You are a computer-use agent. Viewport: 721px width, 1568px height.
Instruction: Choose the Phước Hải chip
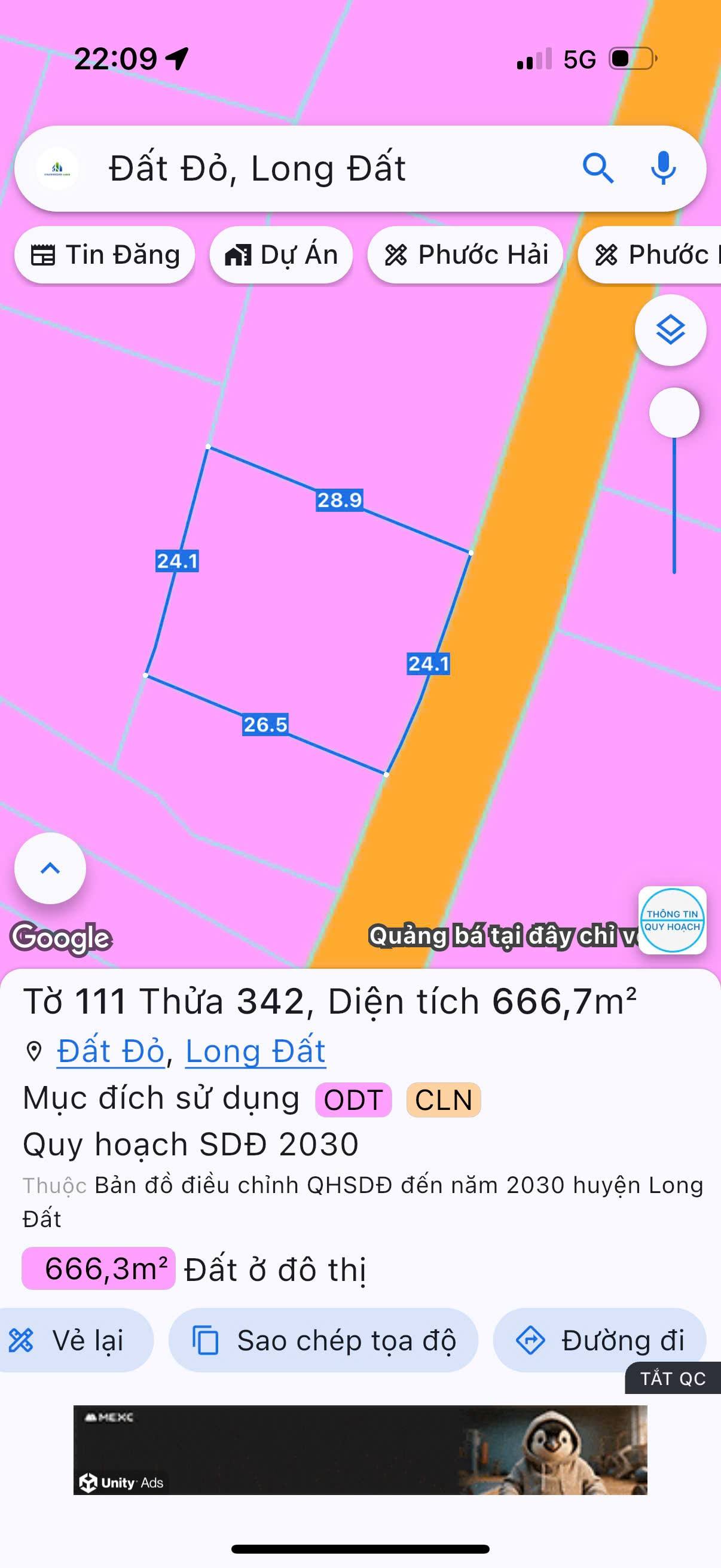(466, 254)
